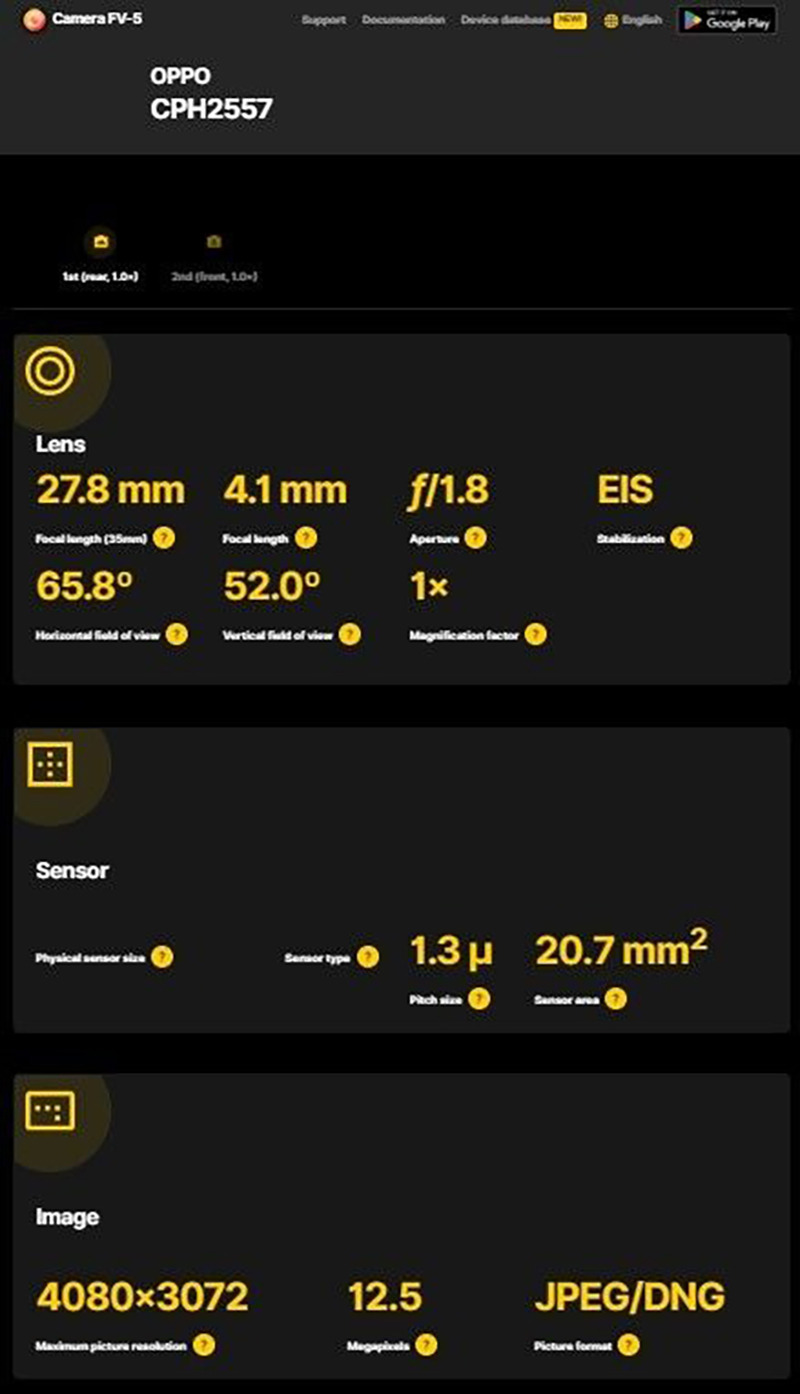Viewport: 800px width, 1394px height.
Task: Show help for Maximum picture resolution
Action: (x=204, y=1345)
